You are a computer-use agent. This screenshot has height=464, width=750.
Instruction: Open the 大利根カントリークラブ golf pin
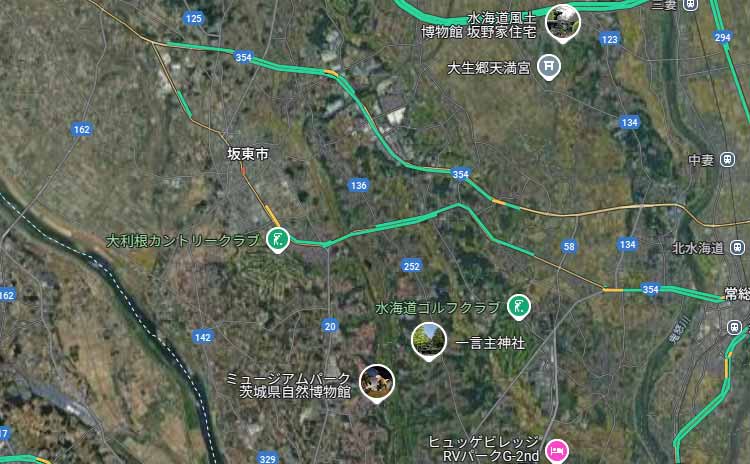279,239
